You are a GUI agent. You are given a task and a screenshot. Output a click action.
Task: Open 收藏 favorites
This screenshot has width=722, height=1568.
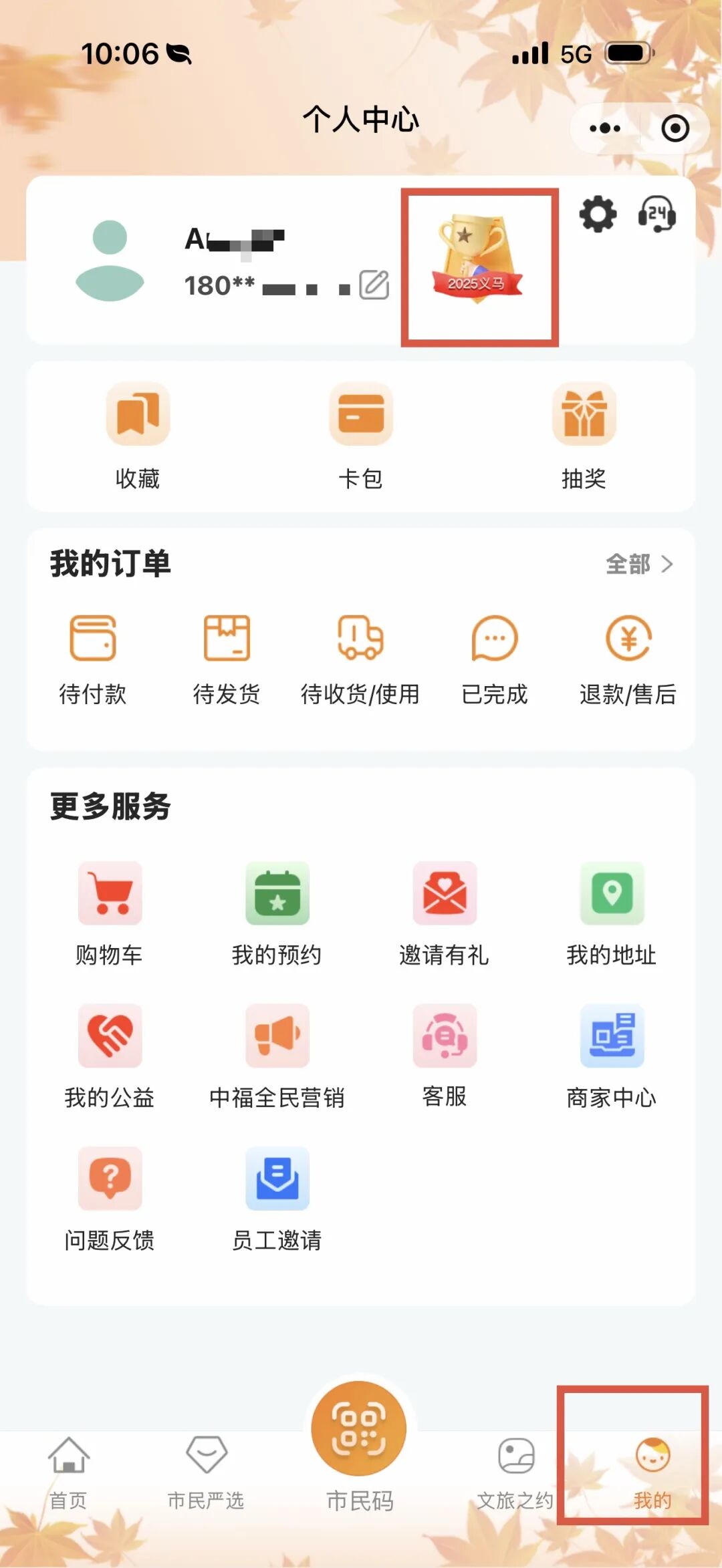138,434
